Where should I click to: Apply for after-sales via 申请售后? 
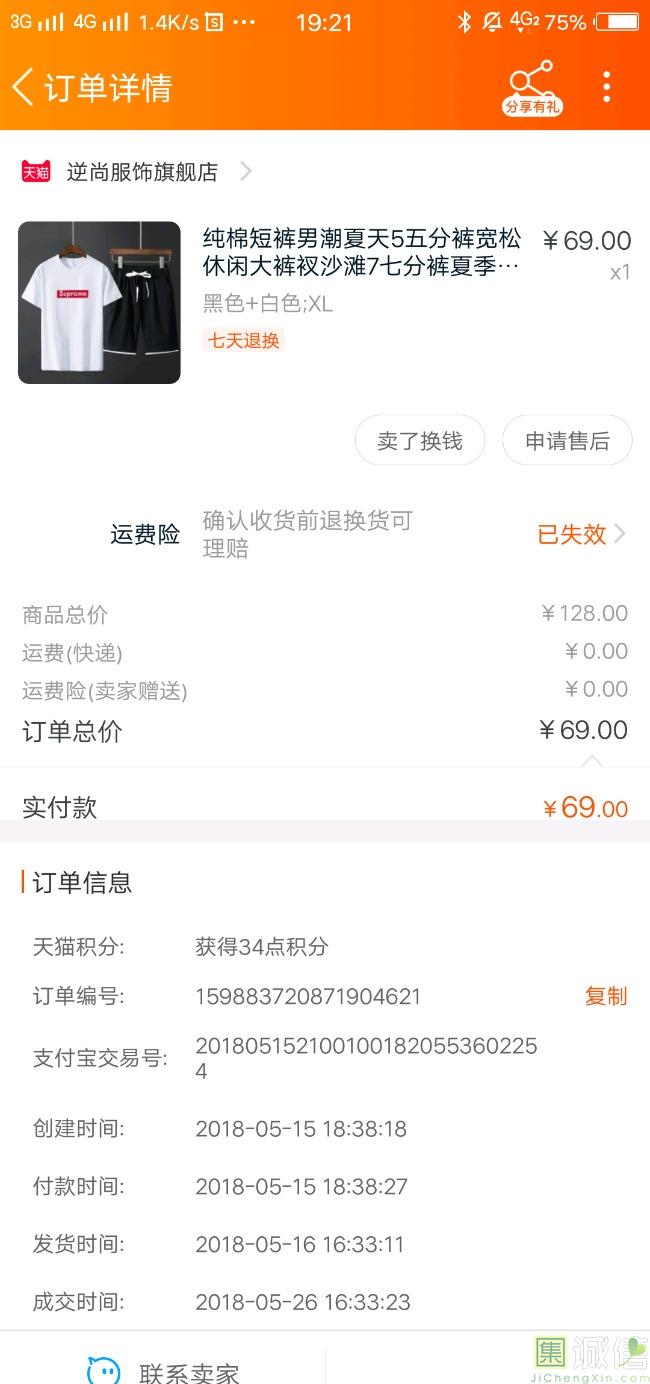[567, 441]
